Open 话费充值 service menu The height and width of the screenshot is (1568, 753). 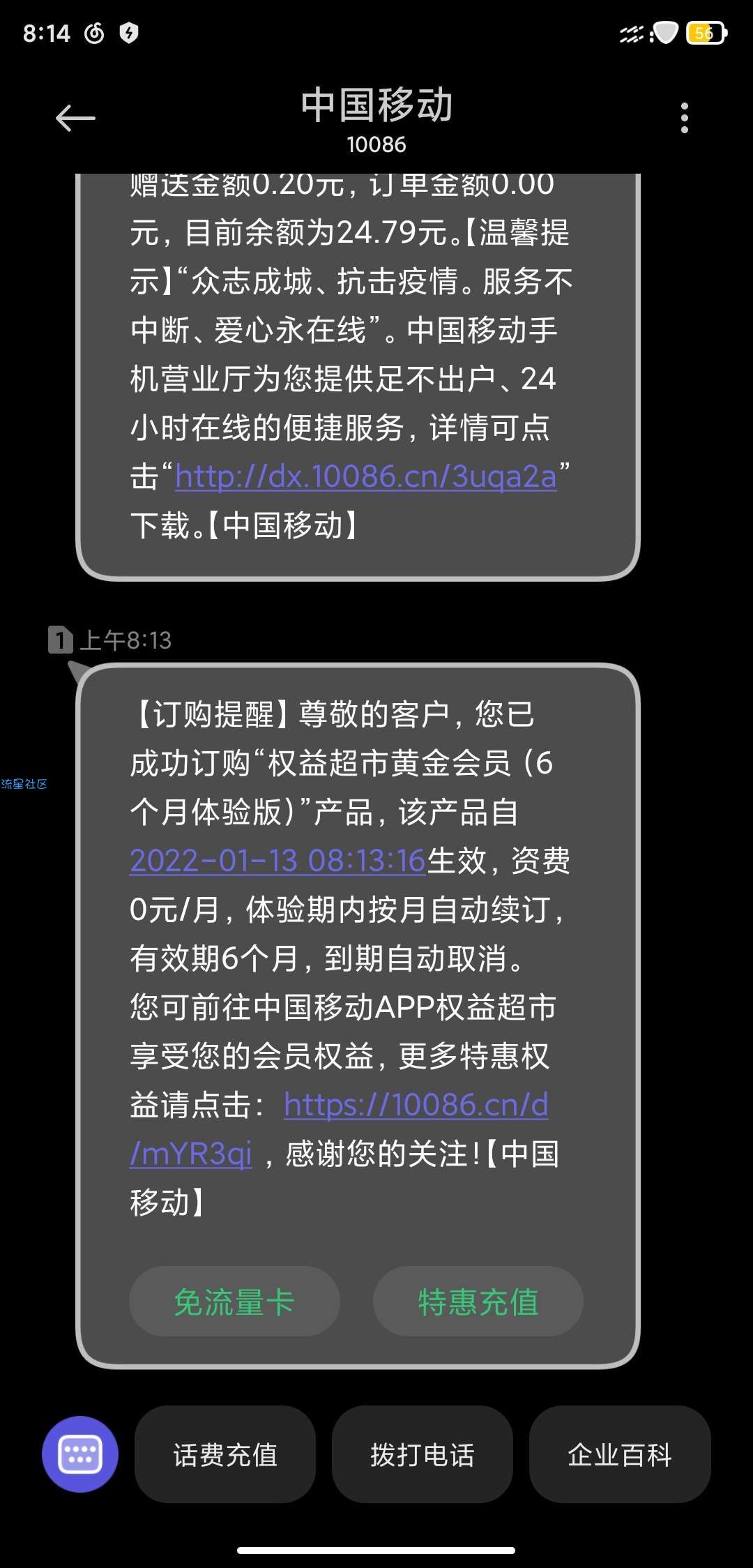[225, 1454]
